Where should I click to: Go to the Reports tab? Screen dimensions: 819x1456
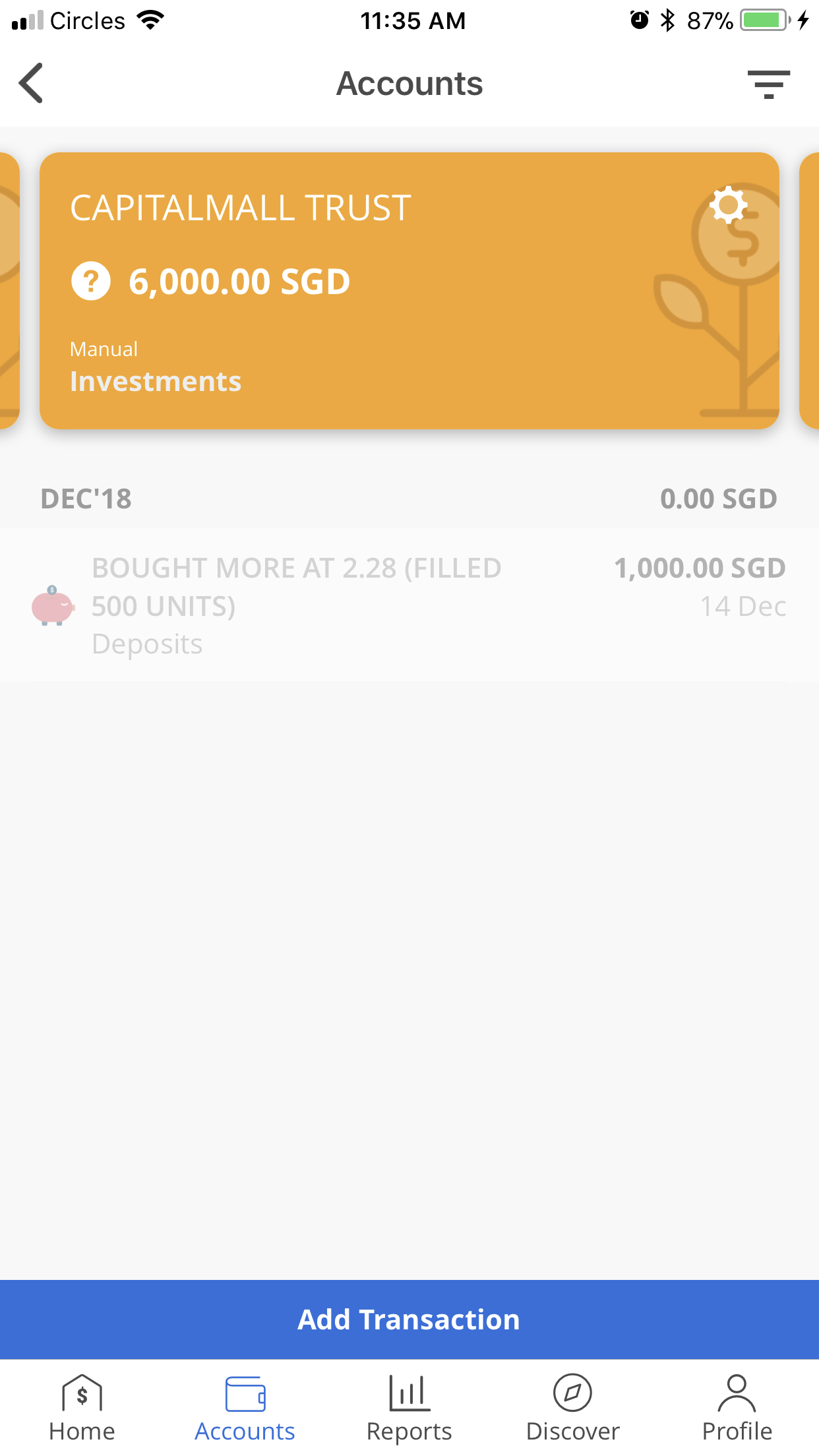[409, 1409]
